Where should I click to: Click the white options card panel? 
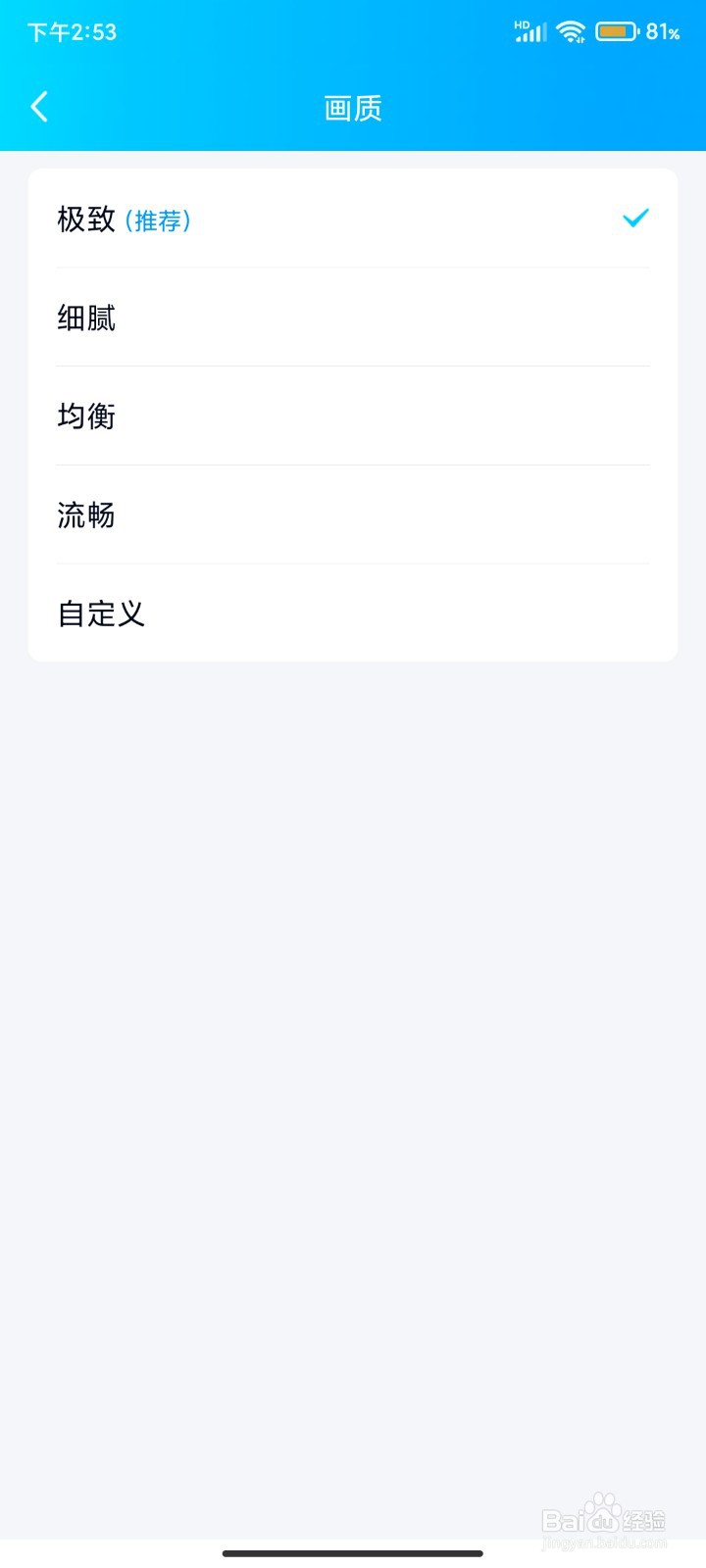tap(353, 412)
